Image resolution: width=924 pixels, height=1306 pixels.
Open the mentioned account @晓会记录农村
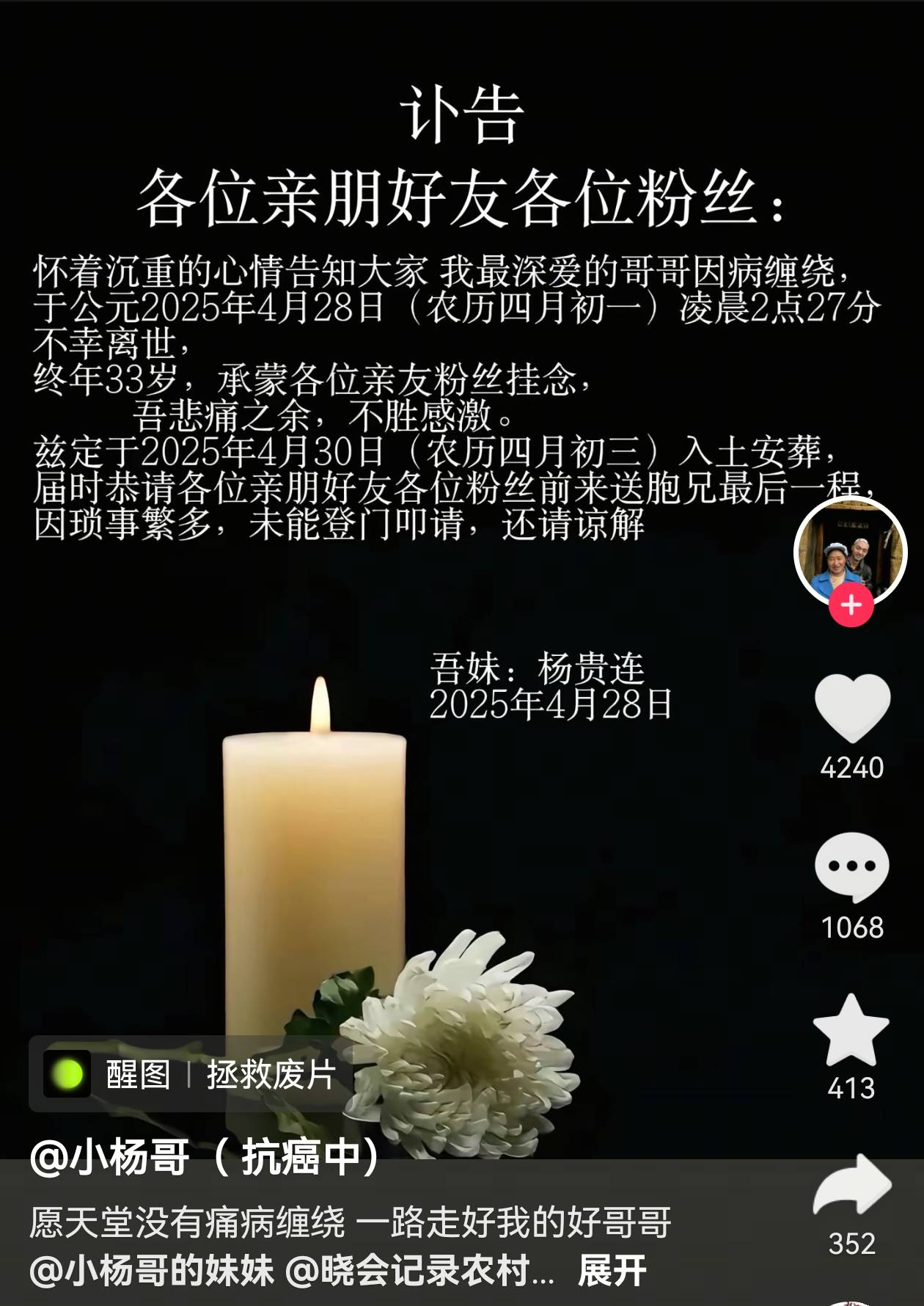[418, 1271]
